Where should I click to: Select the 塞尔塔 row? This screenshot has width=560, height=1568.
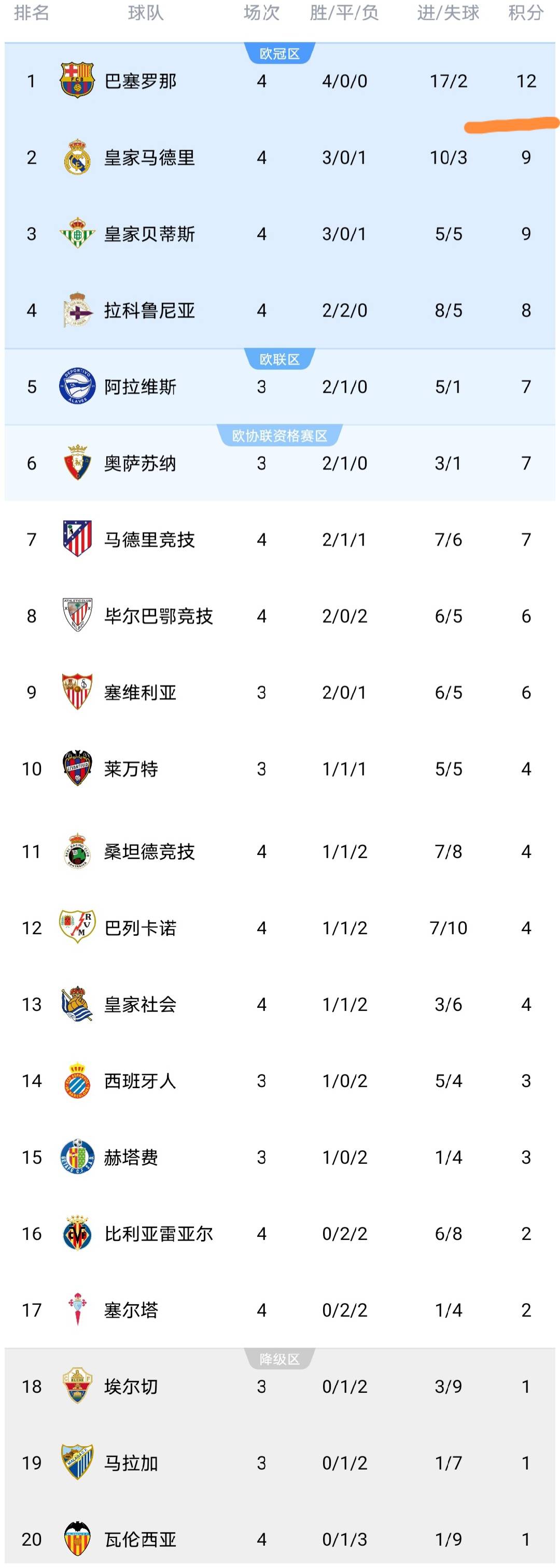coord(279,1310)
